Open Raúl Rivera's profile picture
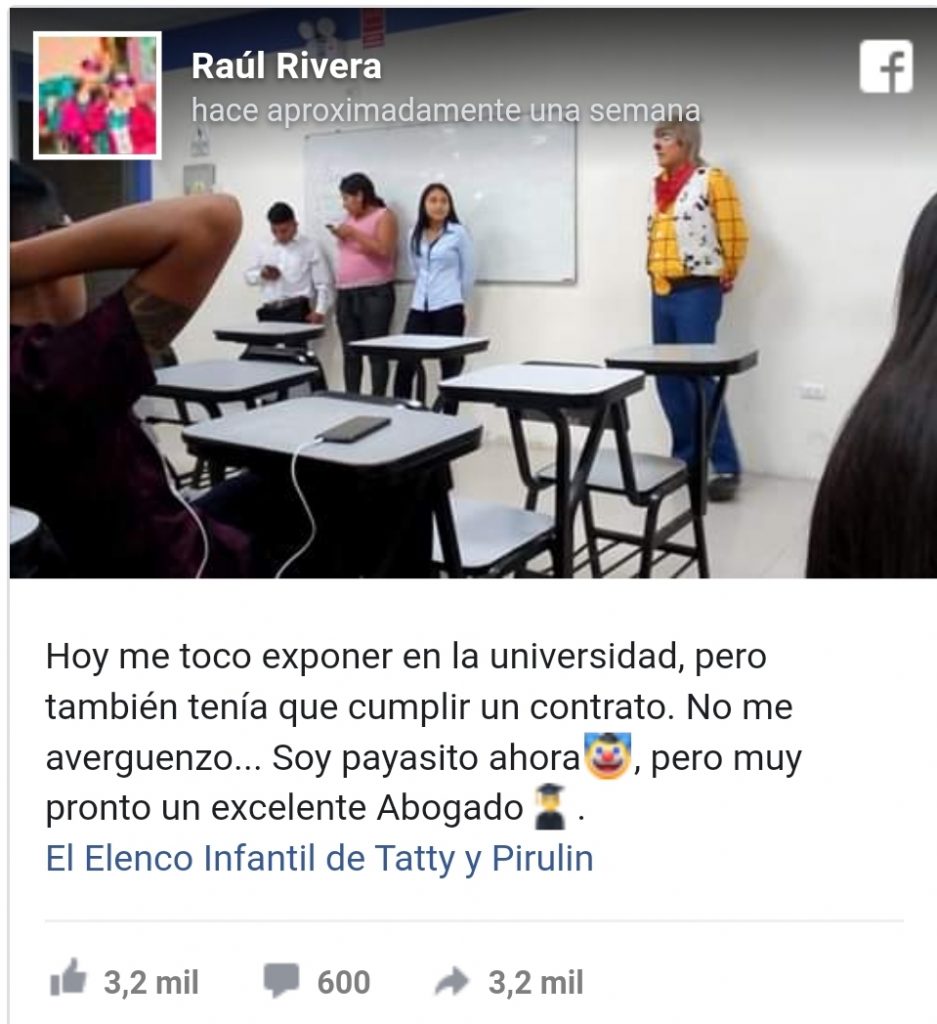The image size is (937, 1024). [x=98, y=95]
